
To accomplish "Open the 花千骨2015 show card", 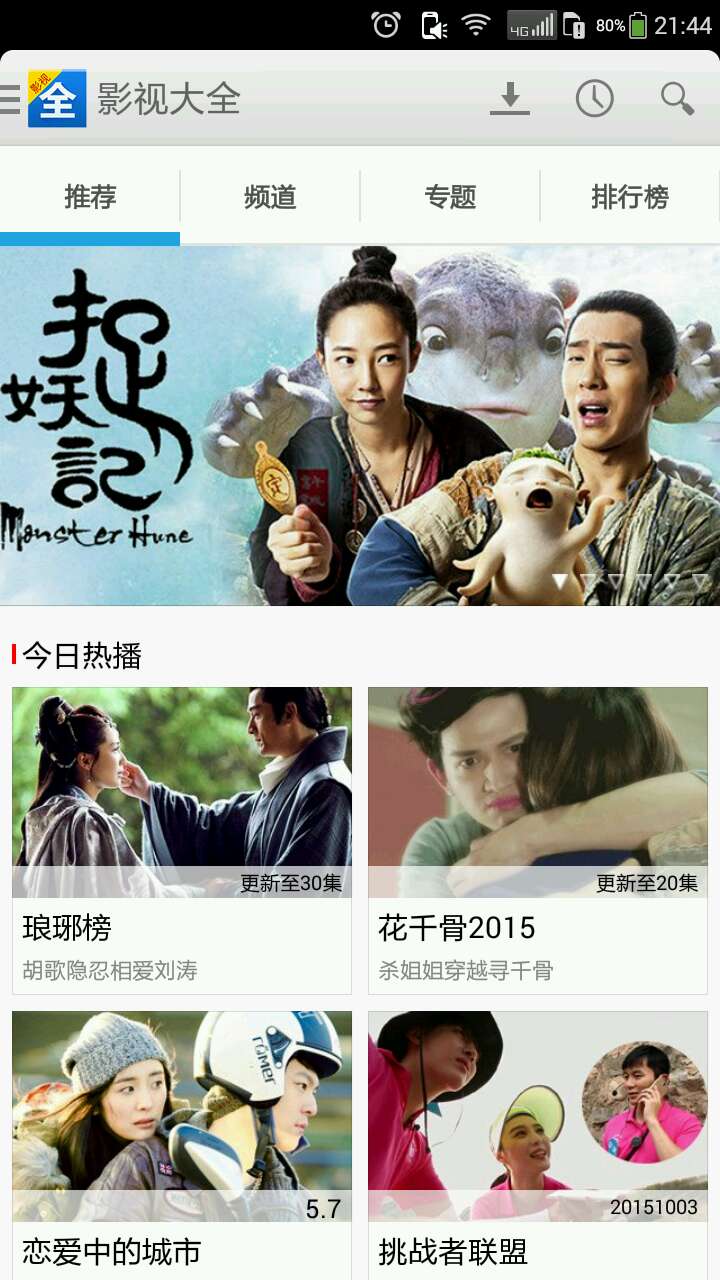I will [x=538, y=840].
